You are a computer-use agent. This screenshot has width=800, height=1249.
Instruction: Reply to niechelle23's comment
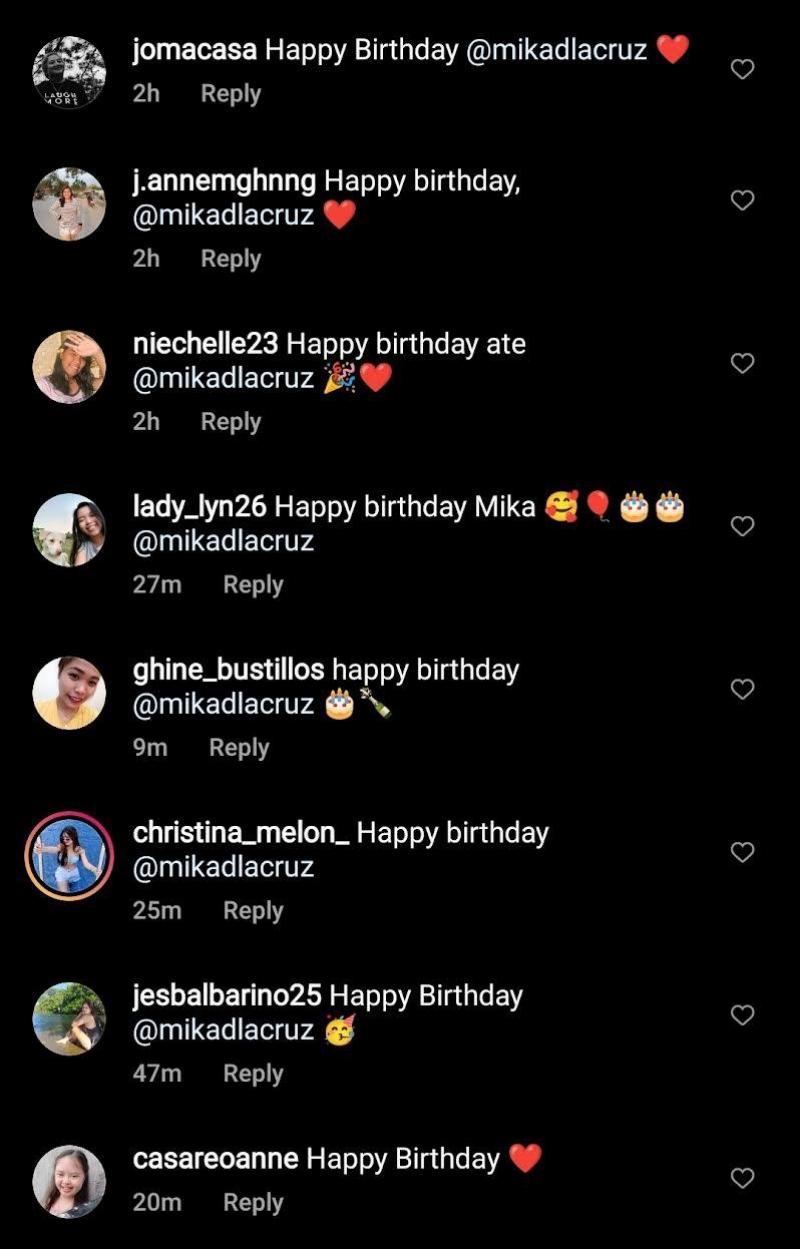pyautogui.click(x=230, y=422)
